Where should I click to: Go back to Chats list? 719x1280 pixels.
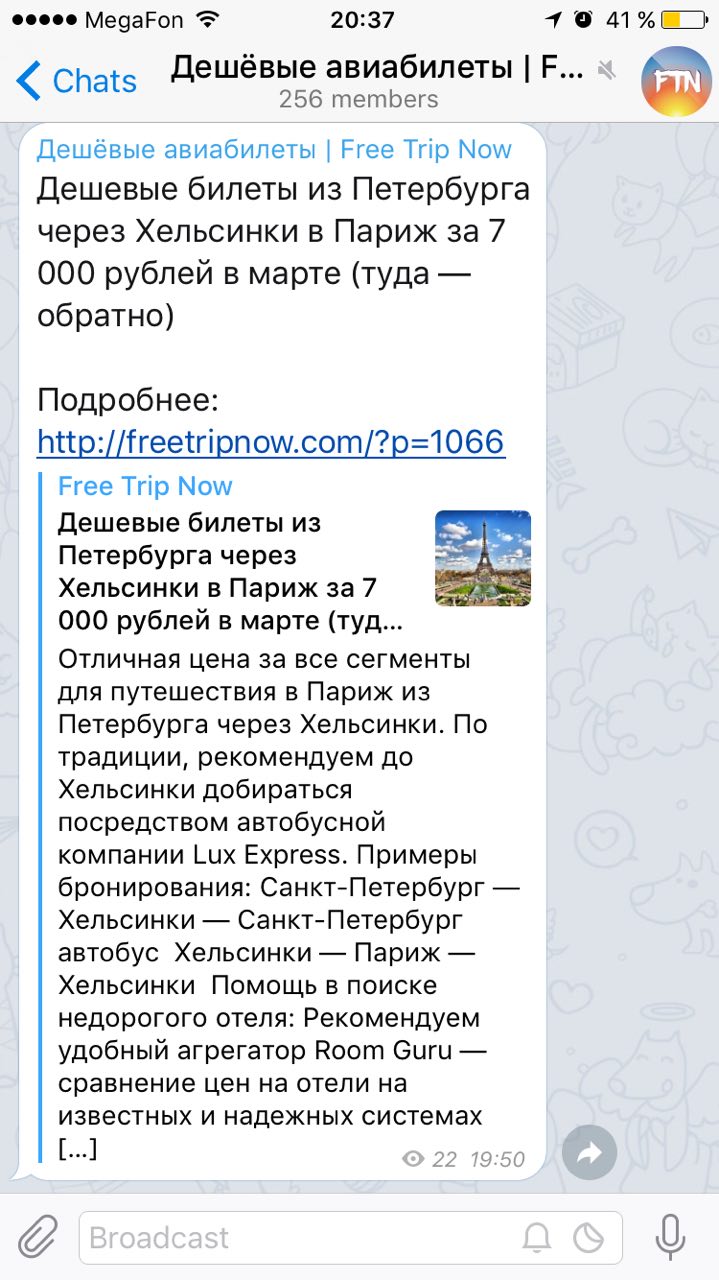(x=76, y=81)
